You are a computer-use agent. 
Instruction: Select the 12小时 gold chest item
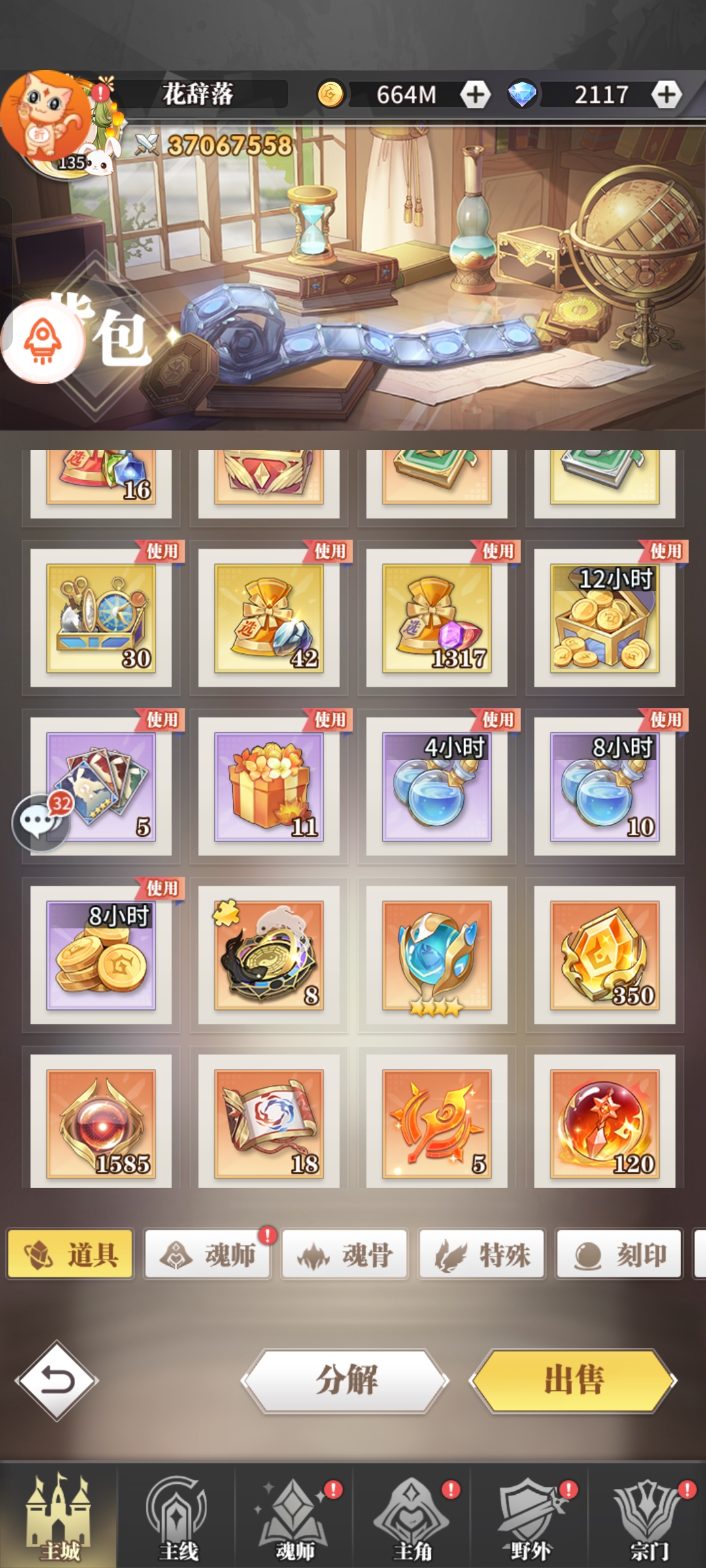605,618
